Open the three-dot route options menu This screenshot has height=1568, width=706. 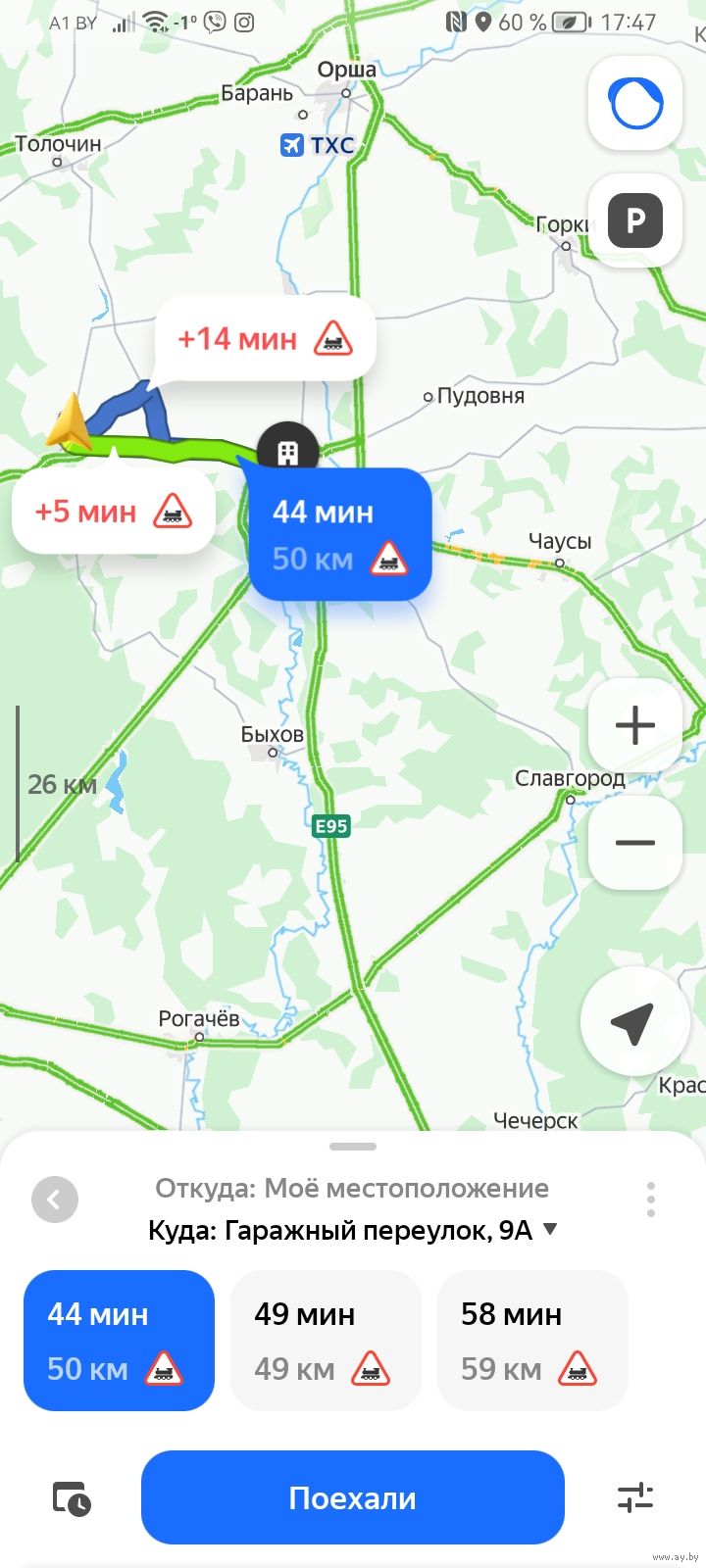(650, 1200)
